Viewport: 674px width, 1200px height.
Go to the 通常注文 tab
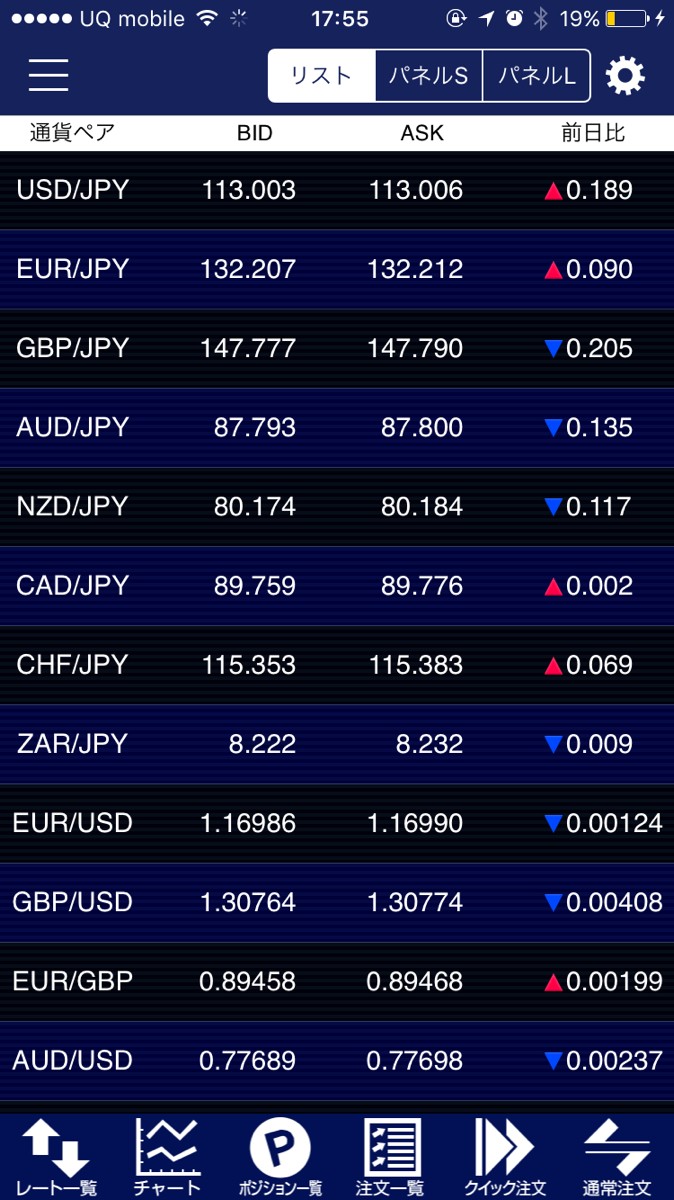coord(617,1156)
